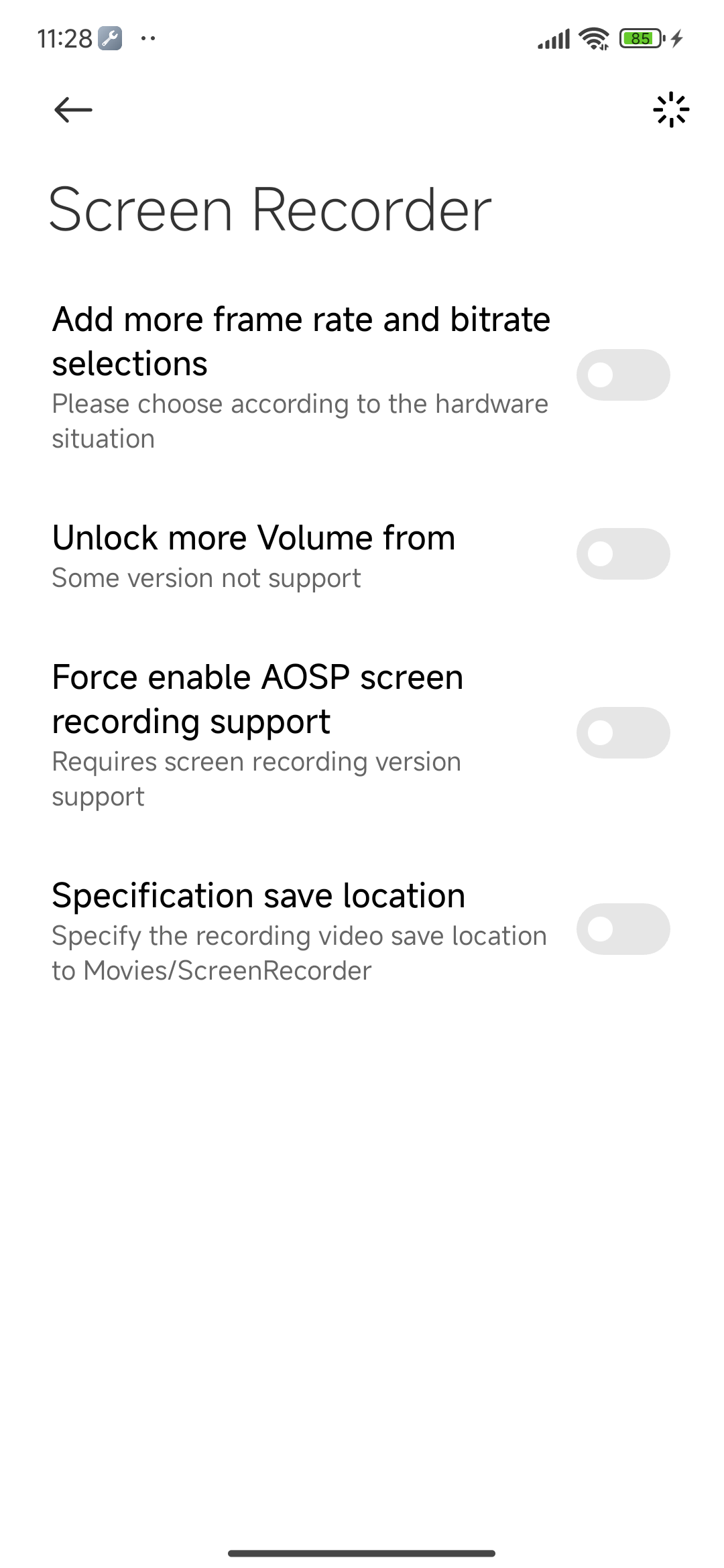Go back using the arrow icon
Image resolution: width=724 pixels, height=1568 pixels.
pos(73,110)
